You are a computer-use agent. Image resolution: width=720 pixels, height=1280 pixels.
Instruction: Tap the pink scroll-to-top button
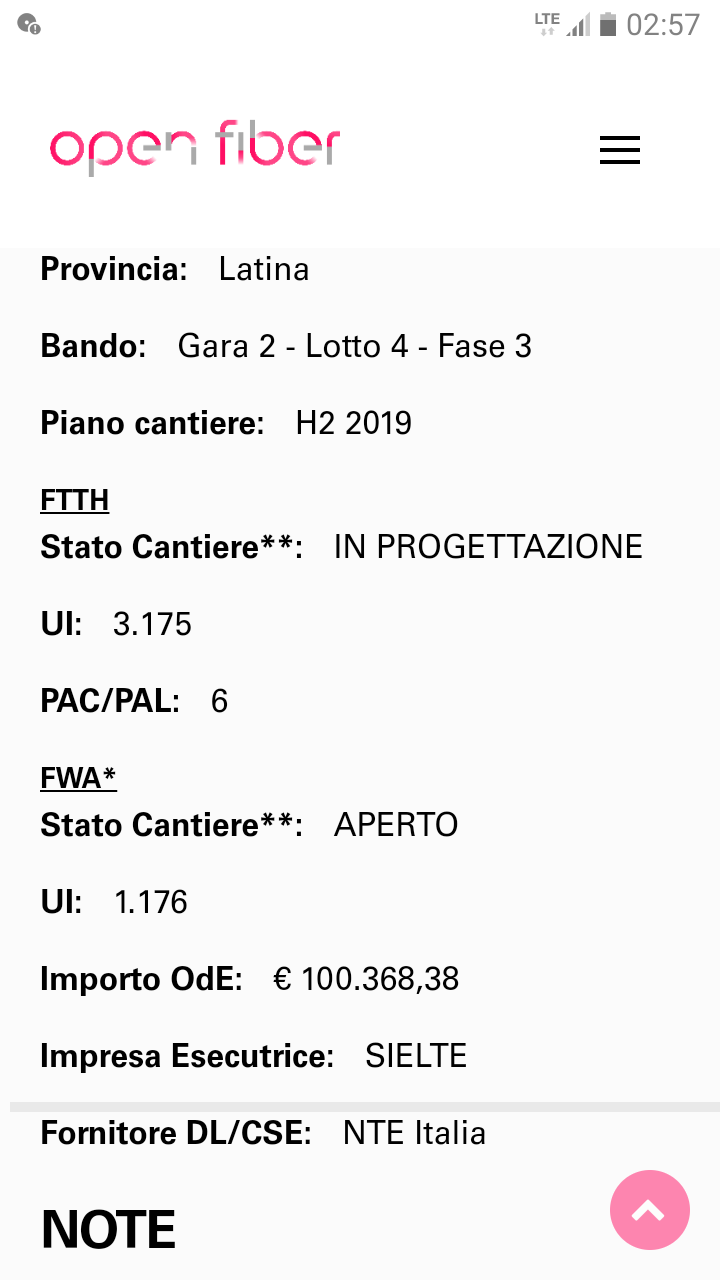(x=649, y=1210)
